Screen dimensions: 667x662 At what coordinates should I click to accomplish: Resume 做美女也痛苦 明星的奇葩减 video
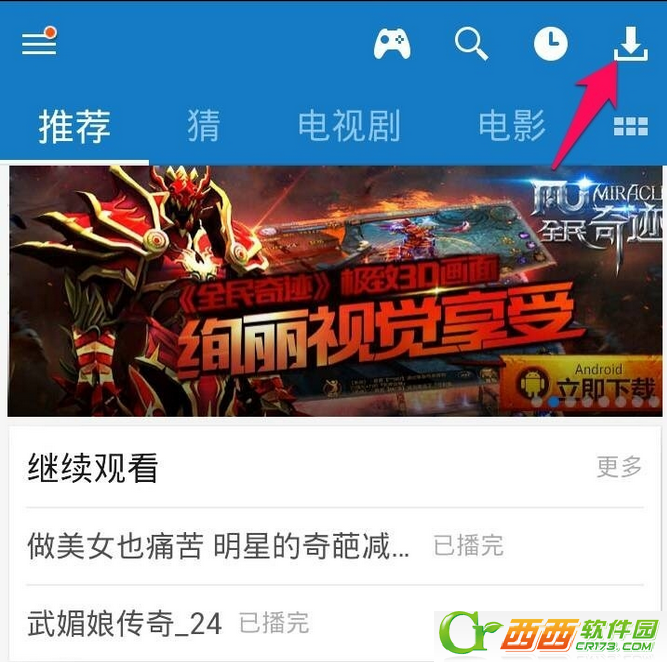(218, 546)
